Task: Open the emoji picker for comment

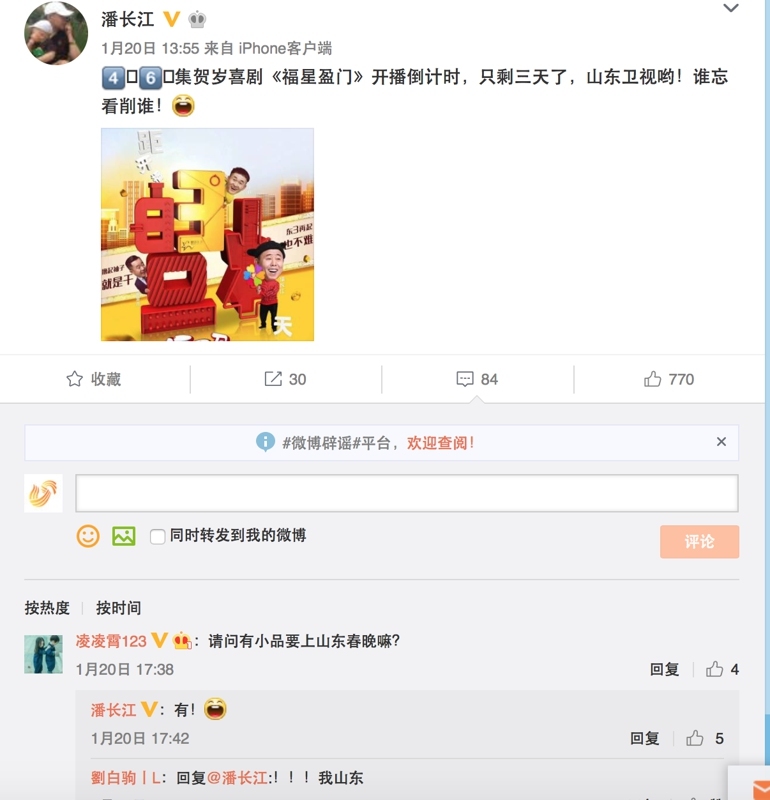Action: pos(88,536)
